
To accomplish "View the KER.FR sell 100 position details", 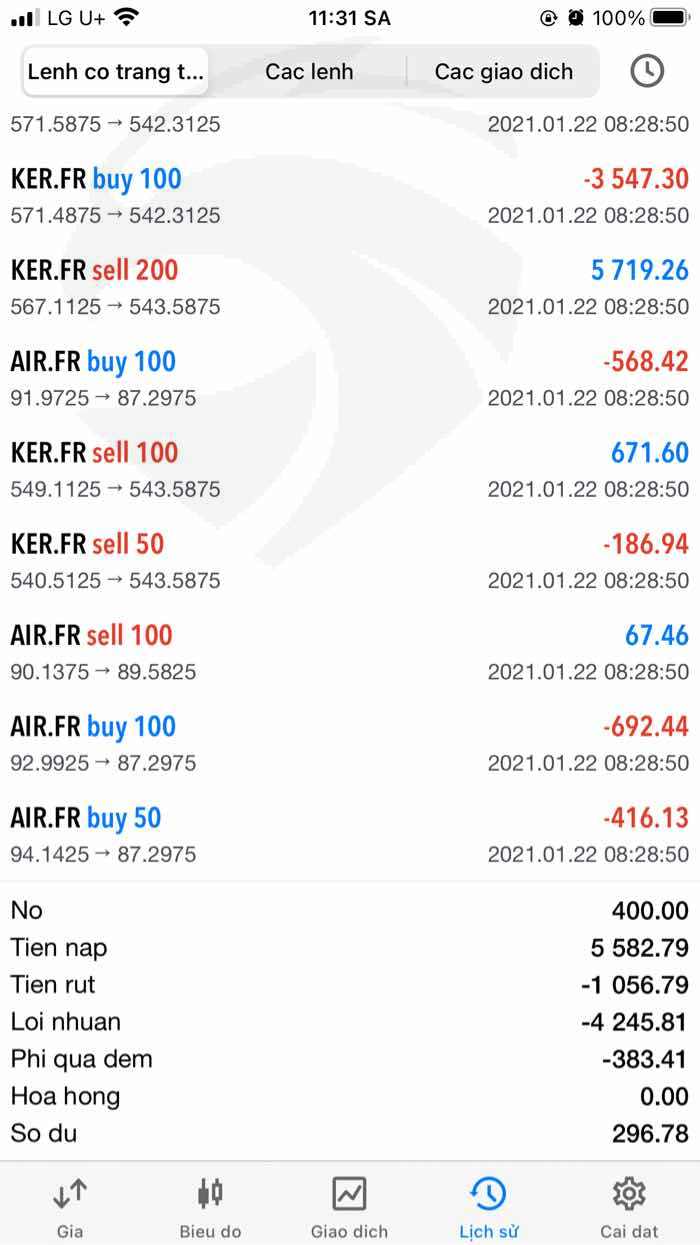I will pos(349,470).
